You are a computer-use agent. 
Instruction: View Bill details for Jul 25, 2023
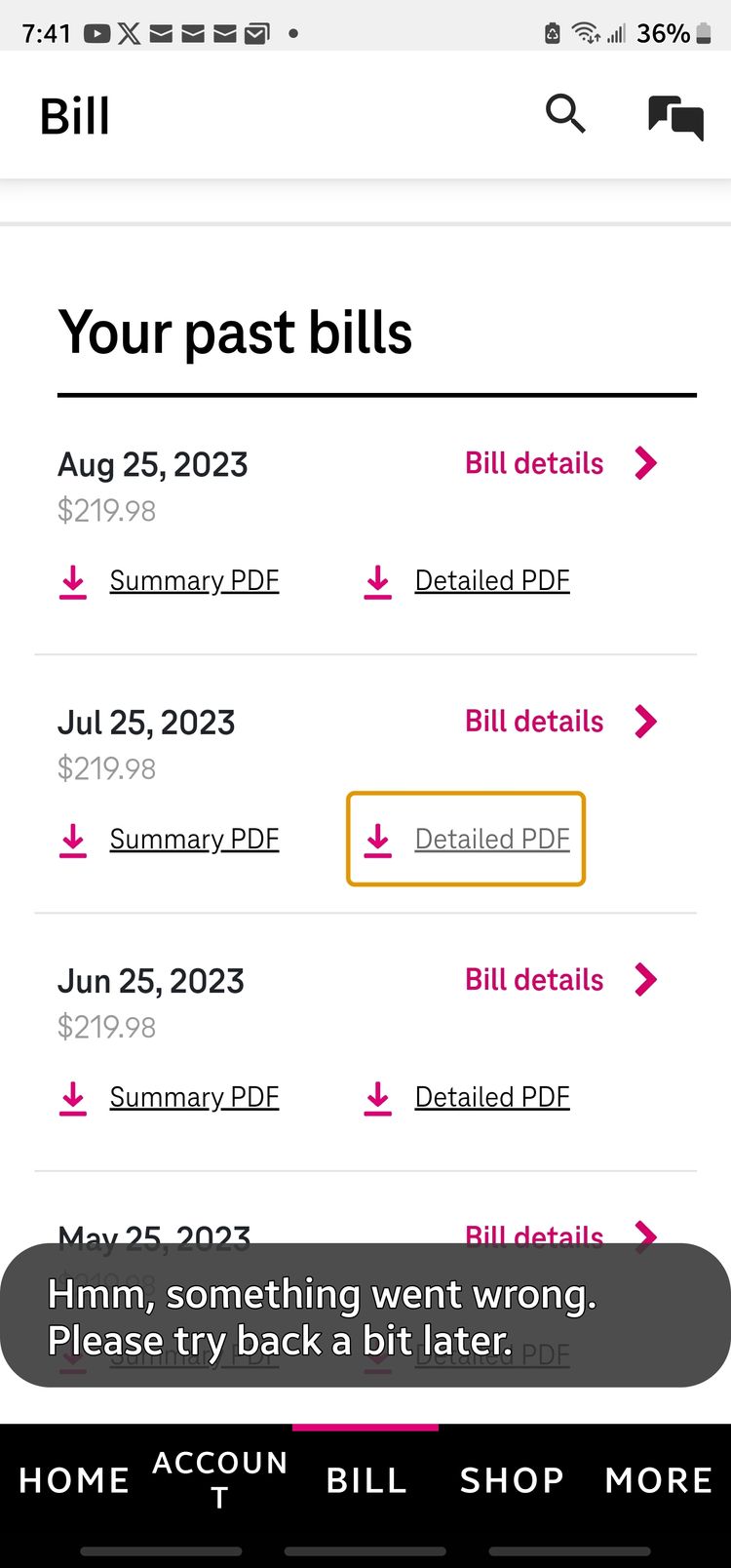pyautogui.click(x=561, y=722)
